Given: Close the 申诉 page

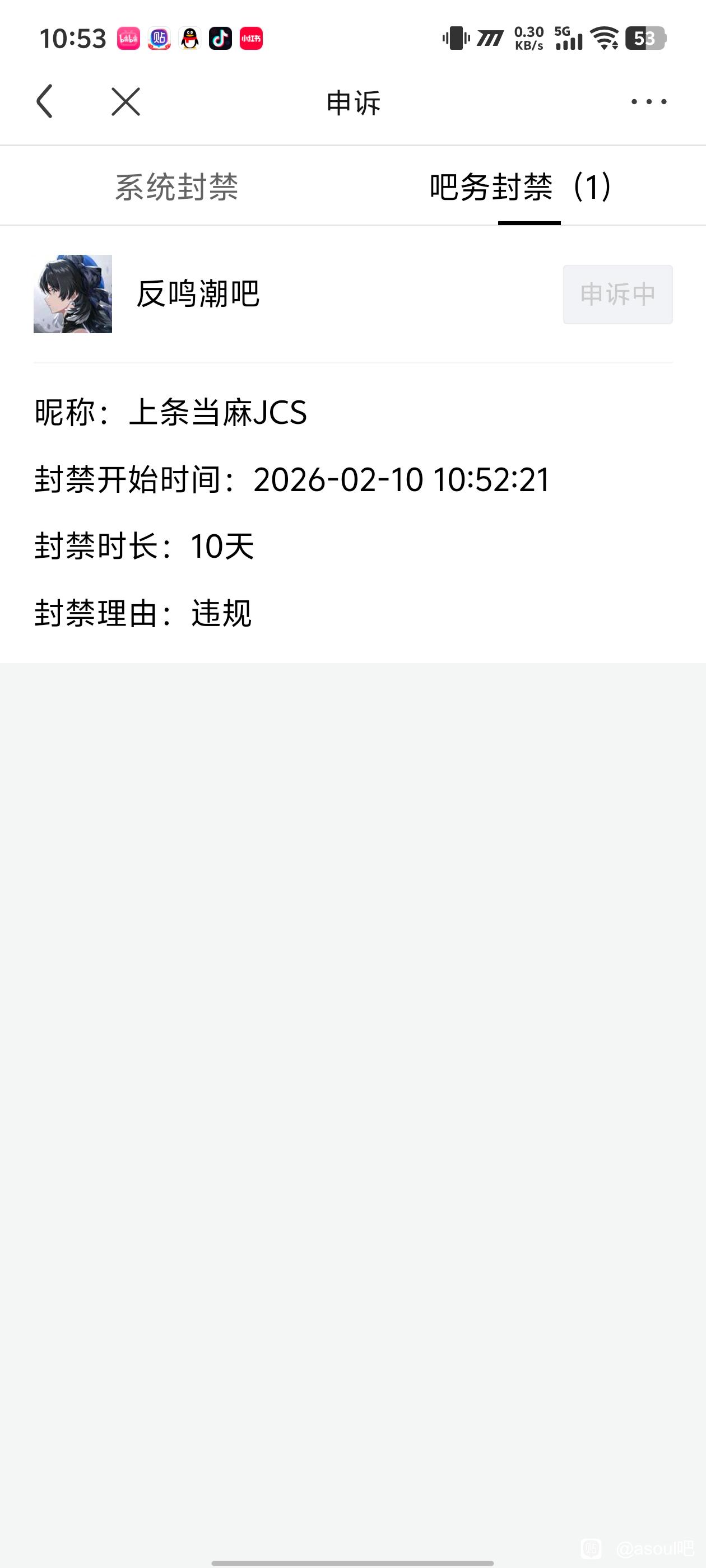Looking at the screenshot, I should coord(126,101).
